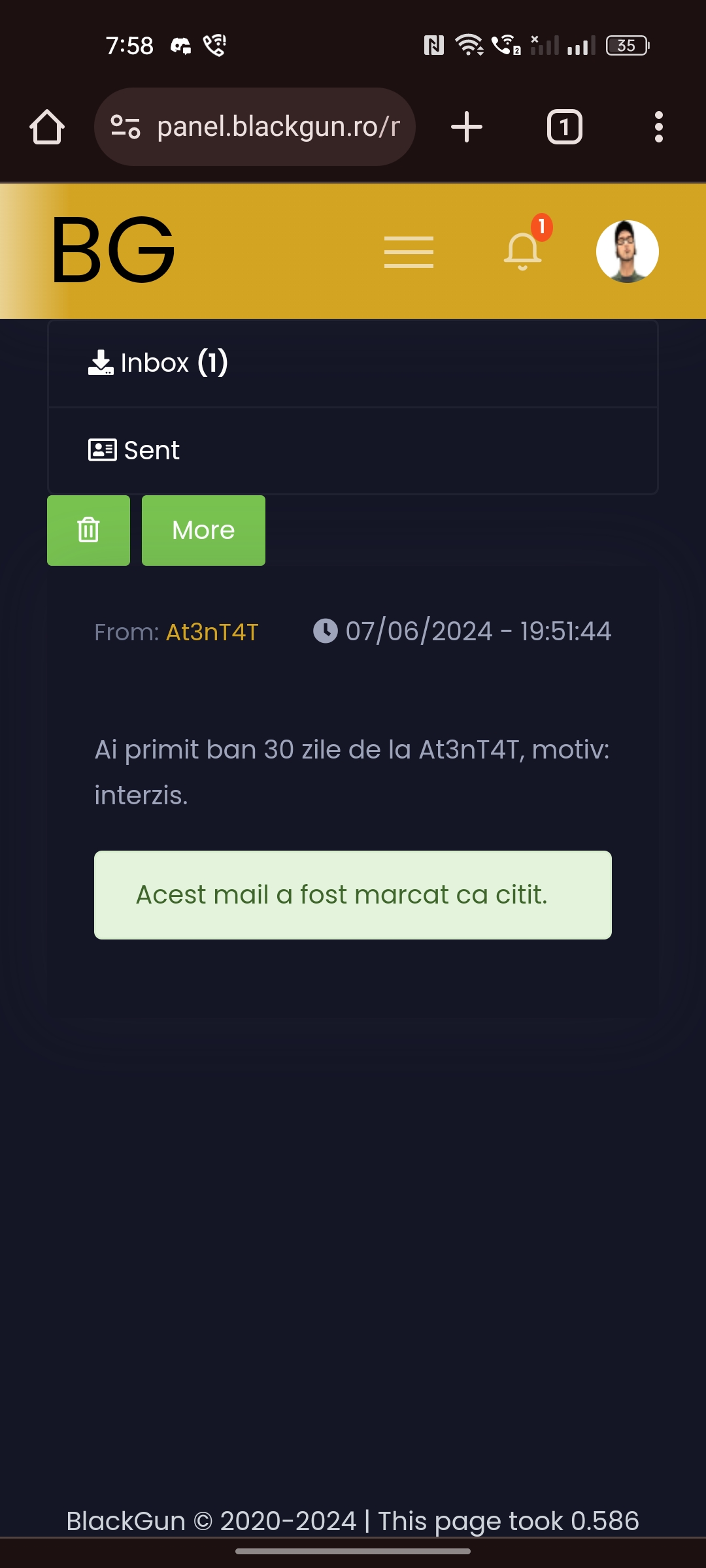Tap the panel.blackgun.ro address bar
The width and height of the screenshot is (706, 1568).
point(255,127)
